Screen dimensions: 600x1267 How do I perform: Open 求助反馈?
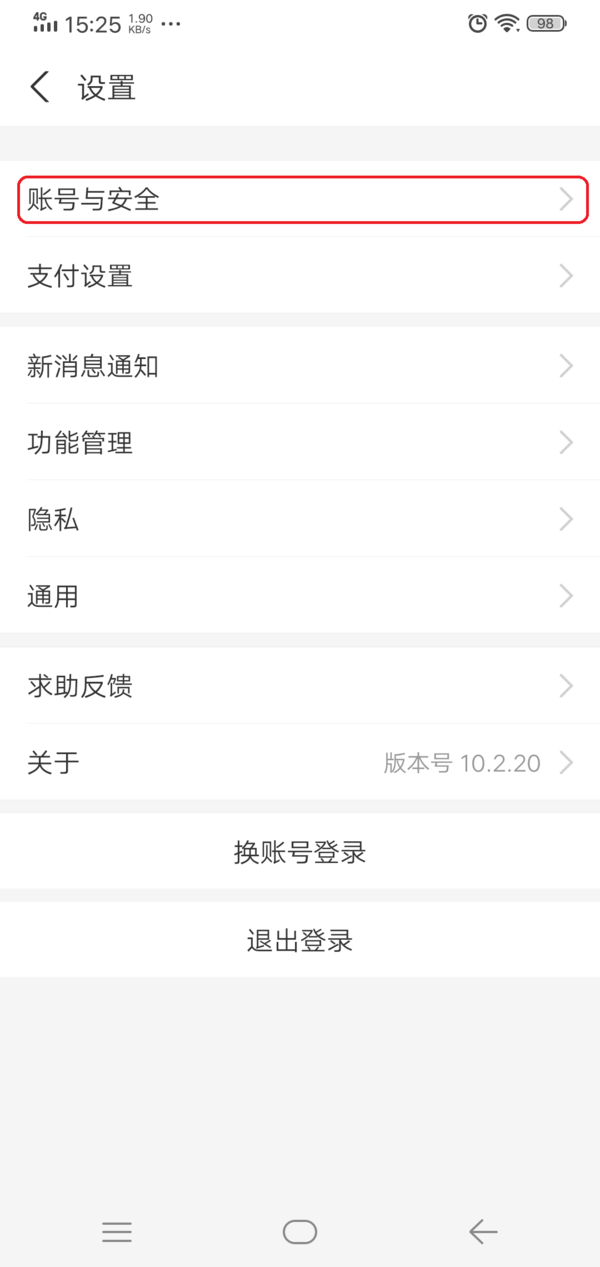pos(300,686)
